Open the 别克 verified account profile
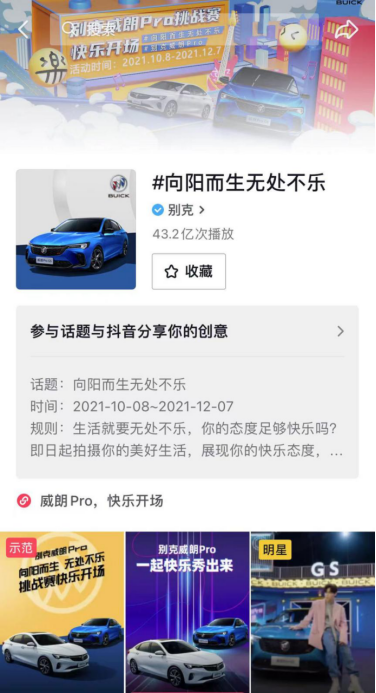The image size is (376, 693). (x=178, y=210)
